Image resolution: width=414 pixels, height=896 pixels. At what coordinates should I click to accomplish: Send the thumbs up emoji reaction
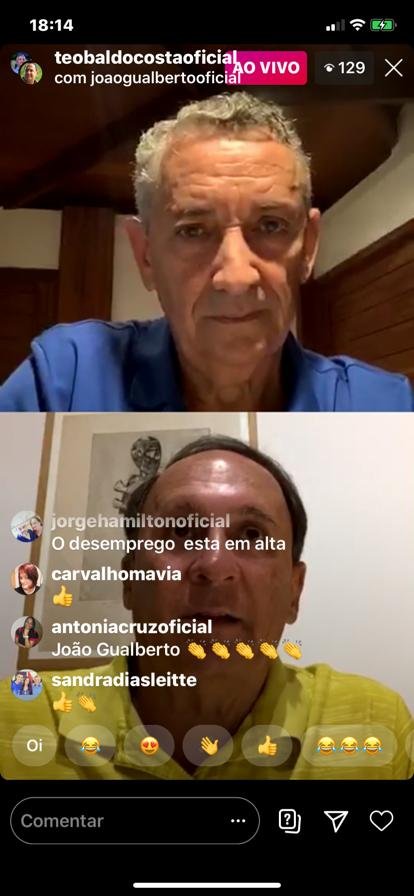(266, 746)
